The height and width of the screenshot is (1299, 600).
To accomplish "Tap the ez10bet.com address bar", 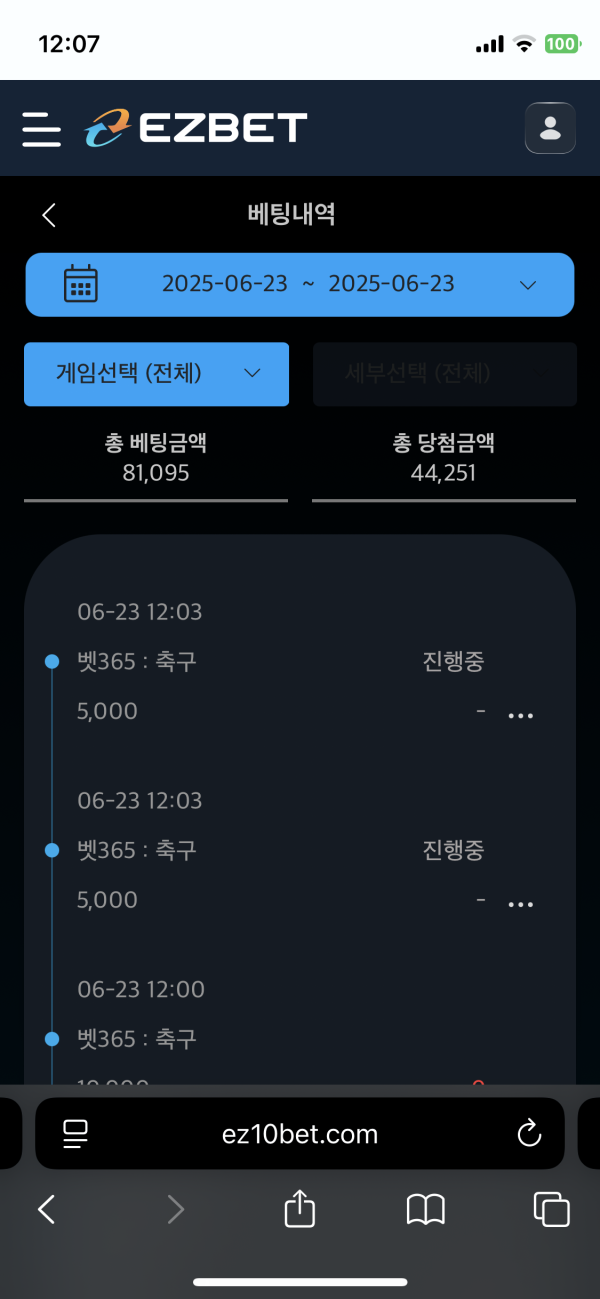I will pyautogui.click(x=300, y=1134).
